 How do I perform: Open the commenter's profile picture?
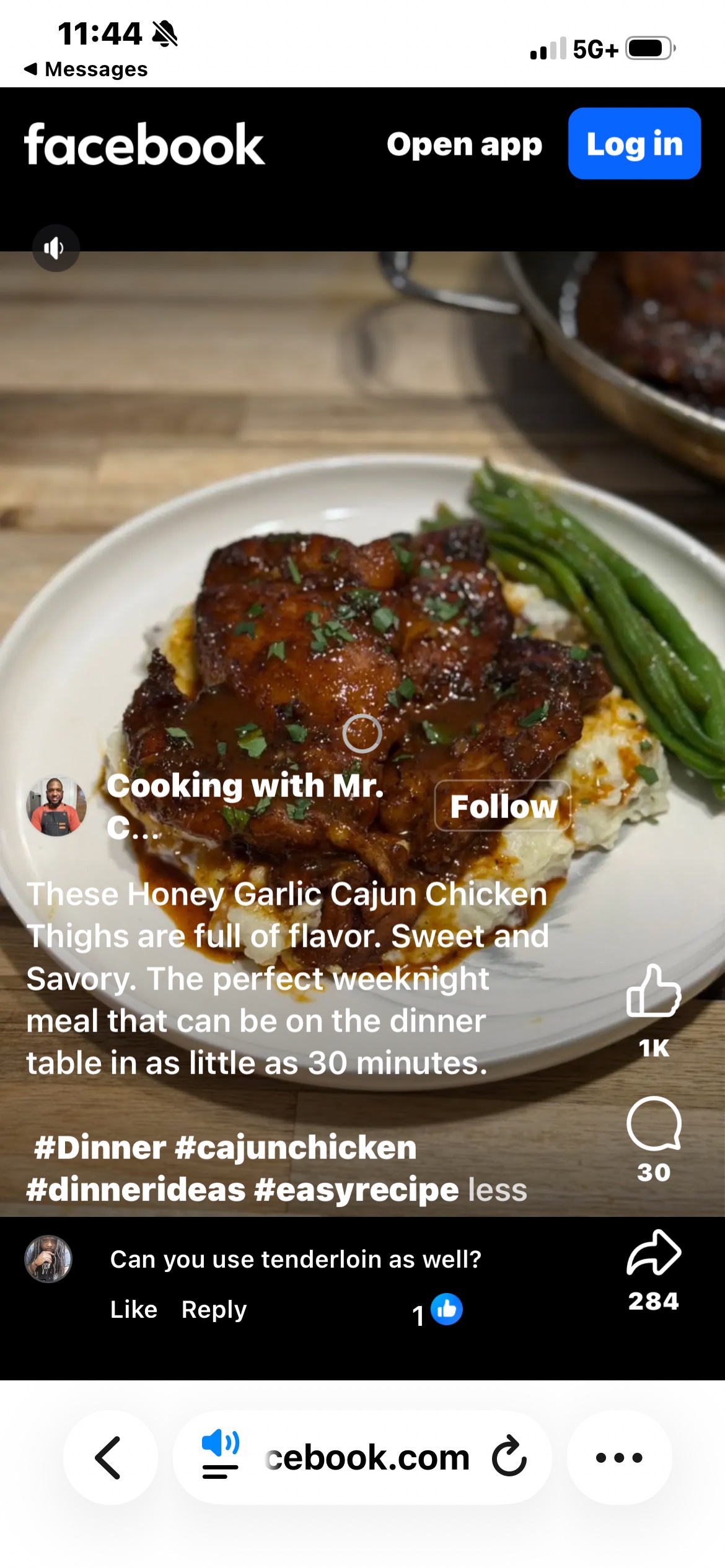pyautogui.click(x=48, y=1259)
